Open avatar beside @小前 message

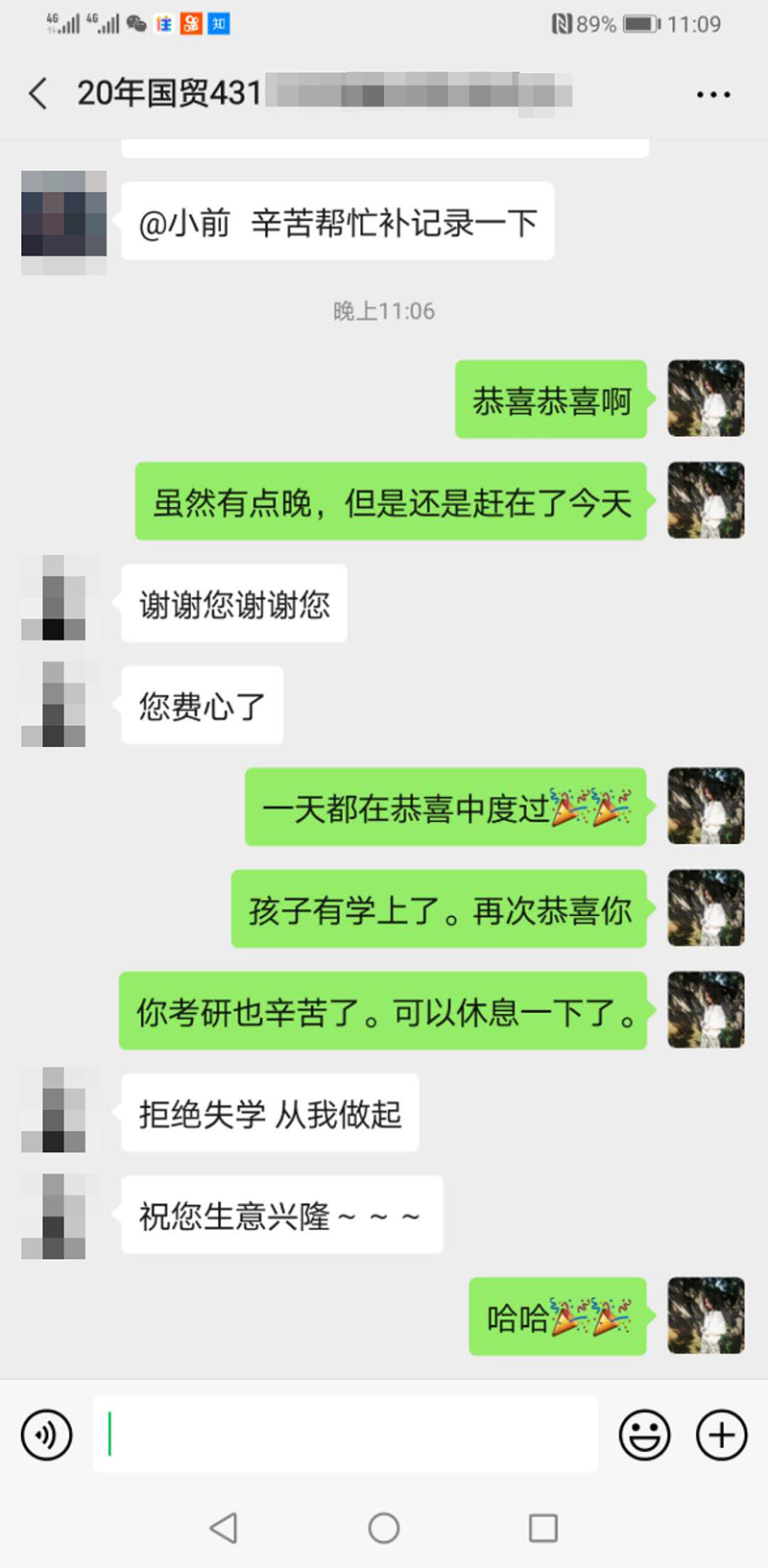click(63, 220)
